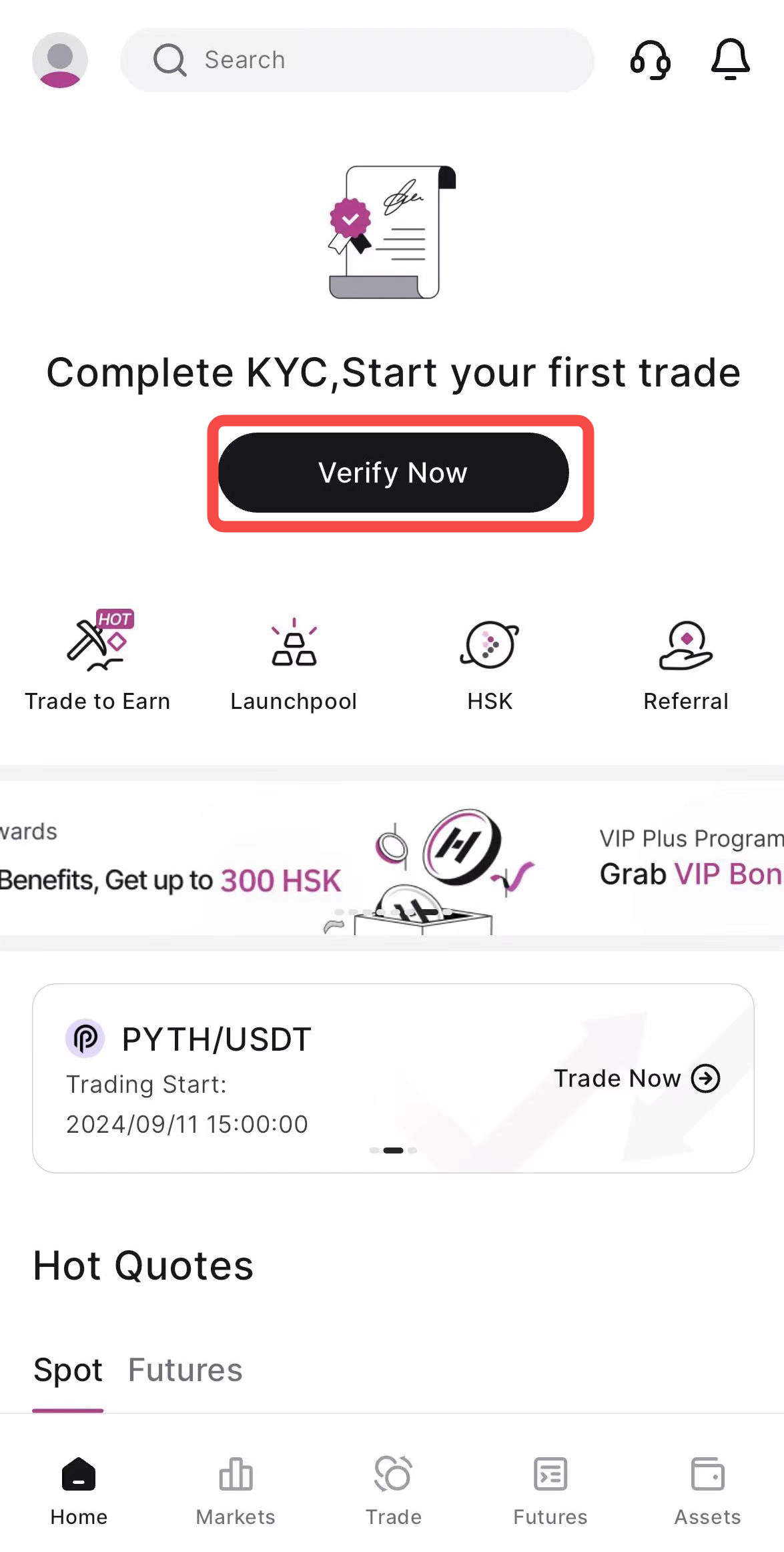Open the VIP Plus Program banner
Image resolution: width=784 pixels, height=1552 pixels.
[691, 858]
